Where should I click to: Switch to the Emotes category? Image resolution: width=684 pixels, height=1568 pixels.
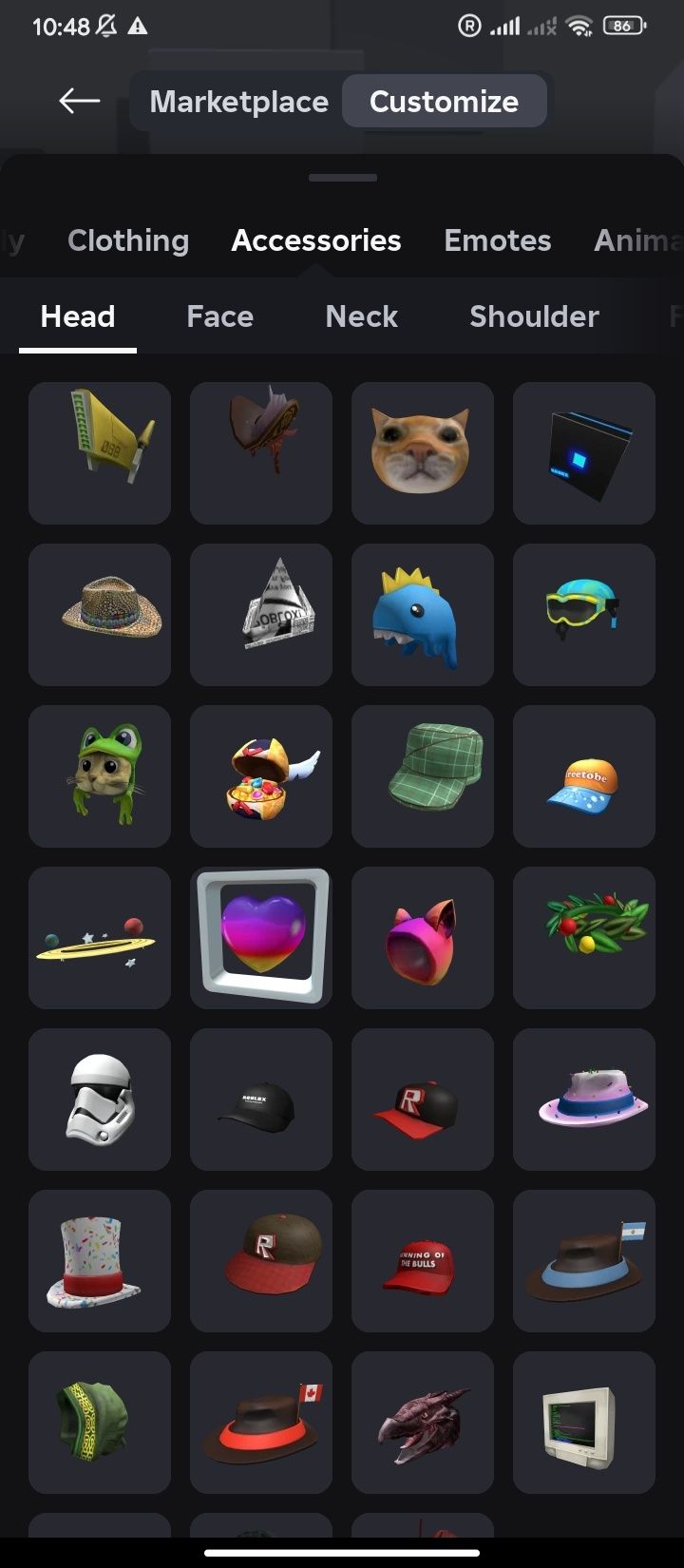pos(497,240)
